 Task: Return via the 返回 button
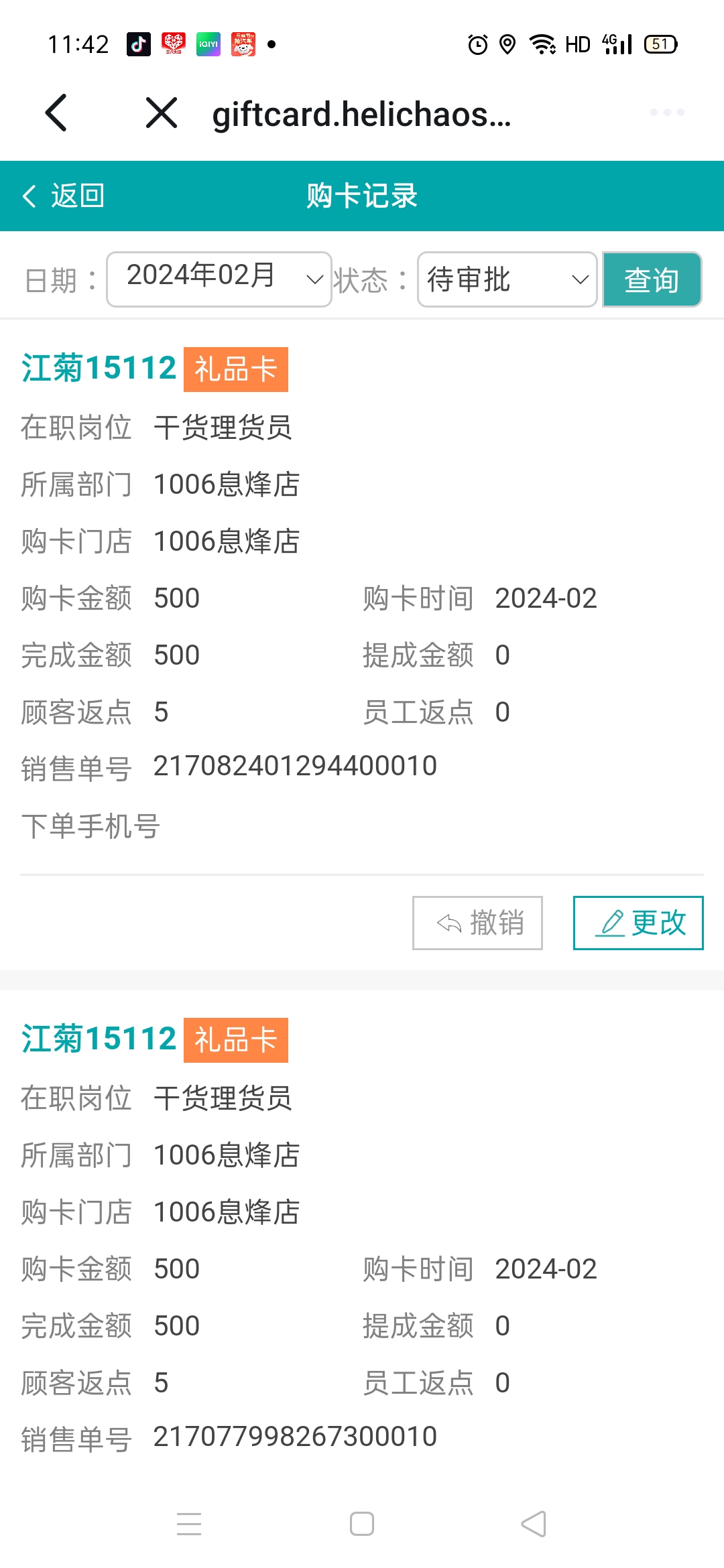coord(64,196)
